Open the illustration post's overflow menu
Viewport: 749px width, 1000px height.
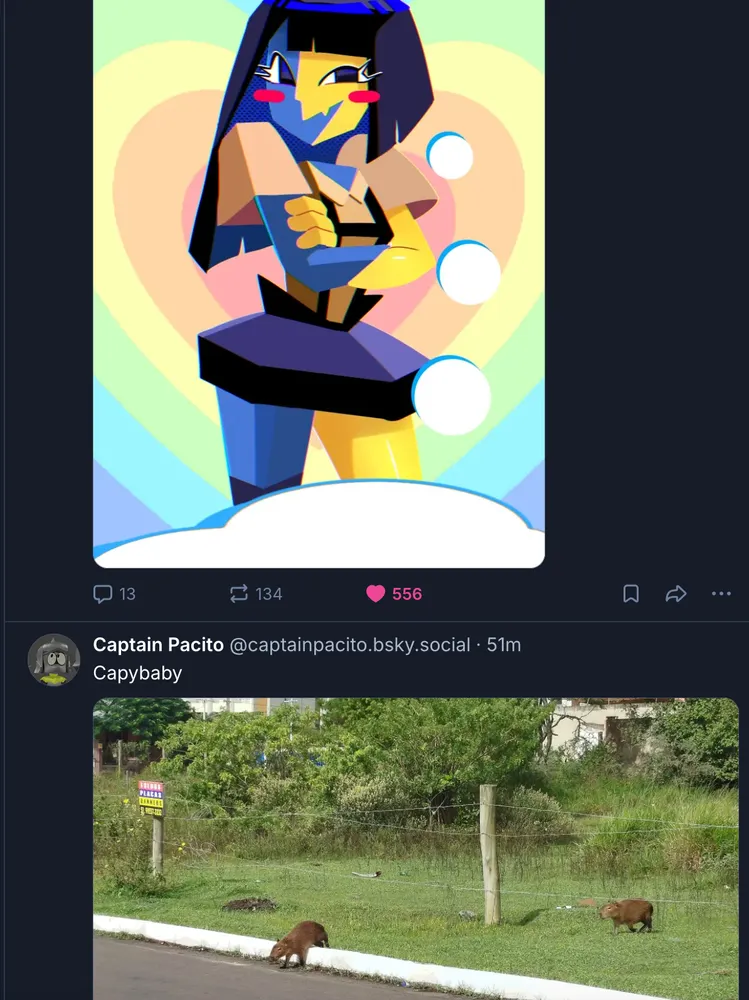pyautogui.click(x=721, y=594)
